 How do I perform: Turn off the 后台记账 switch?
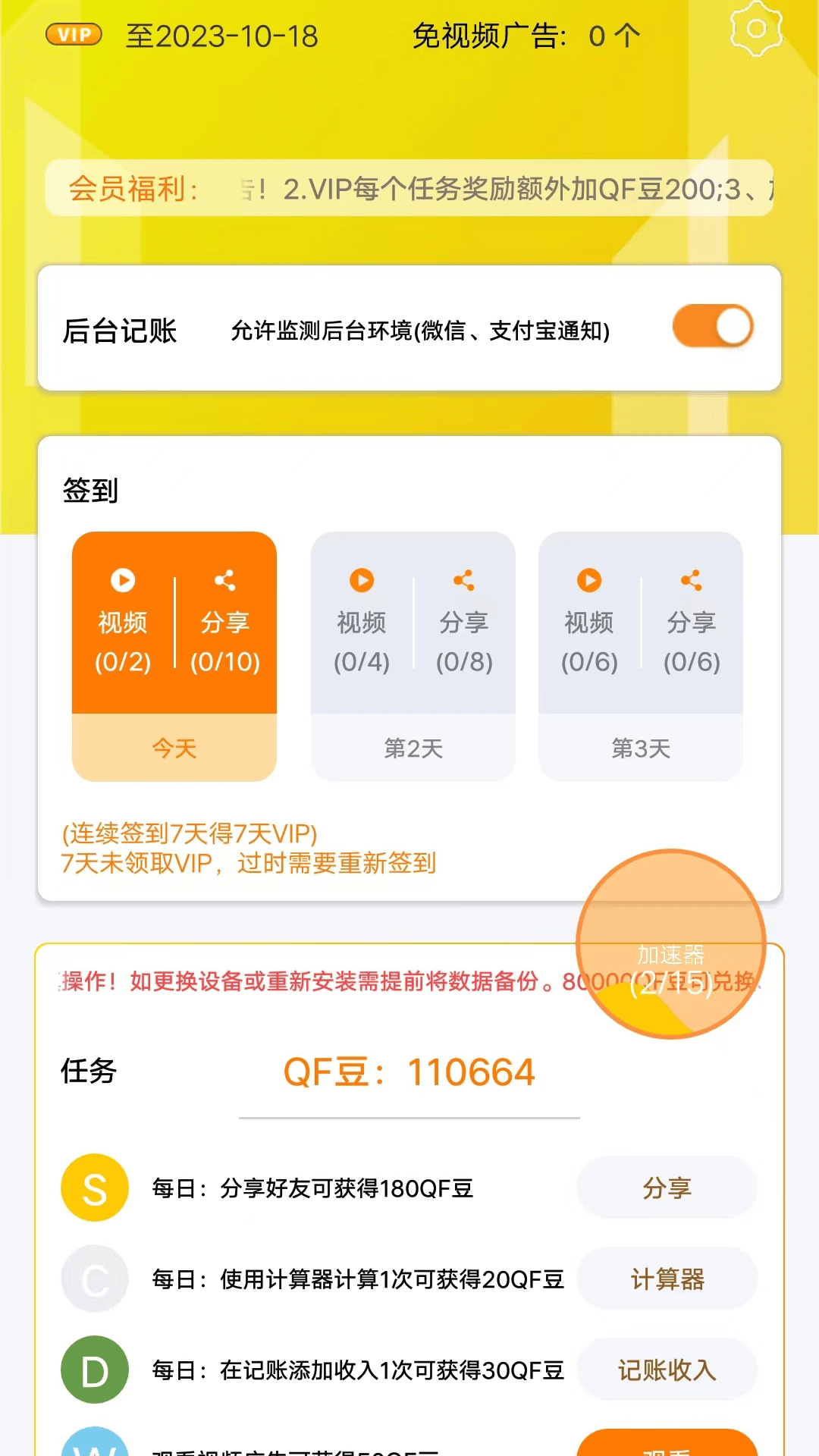pos(712,327)
